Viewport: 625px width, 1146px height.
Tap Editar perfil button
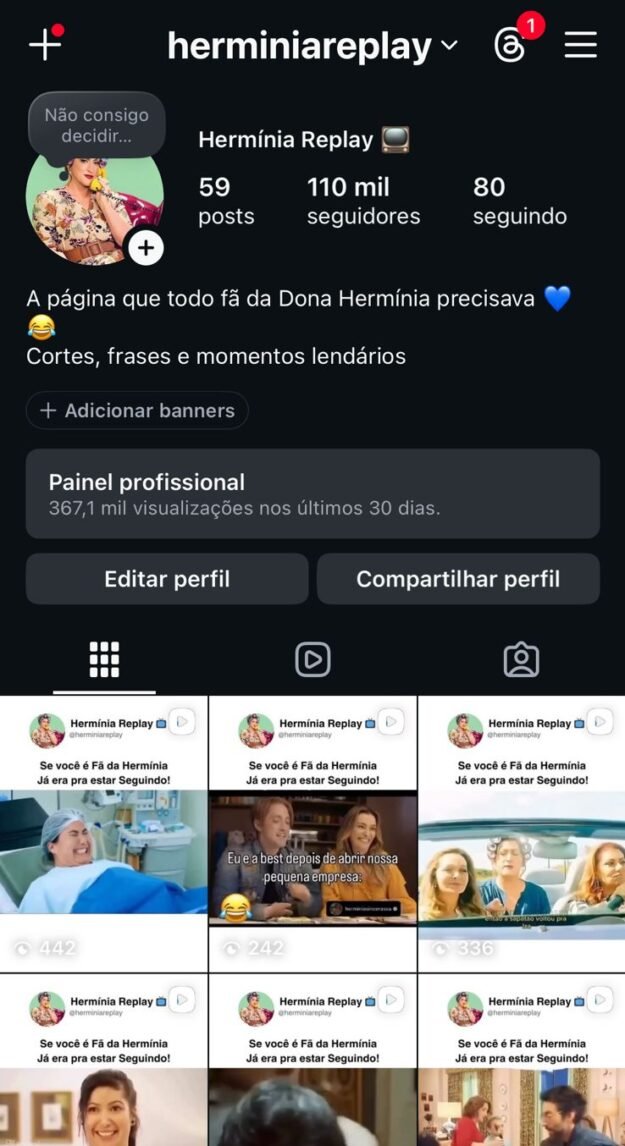pyautogui.click(x=167, y=579)
